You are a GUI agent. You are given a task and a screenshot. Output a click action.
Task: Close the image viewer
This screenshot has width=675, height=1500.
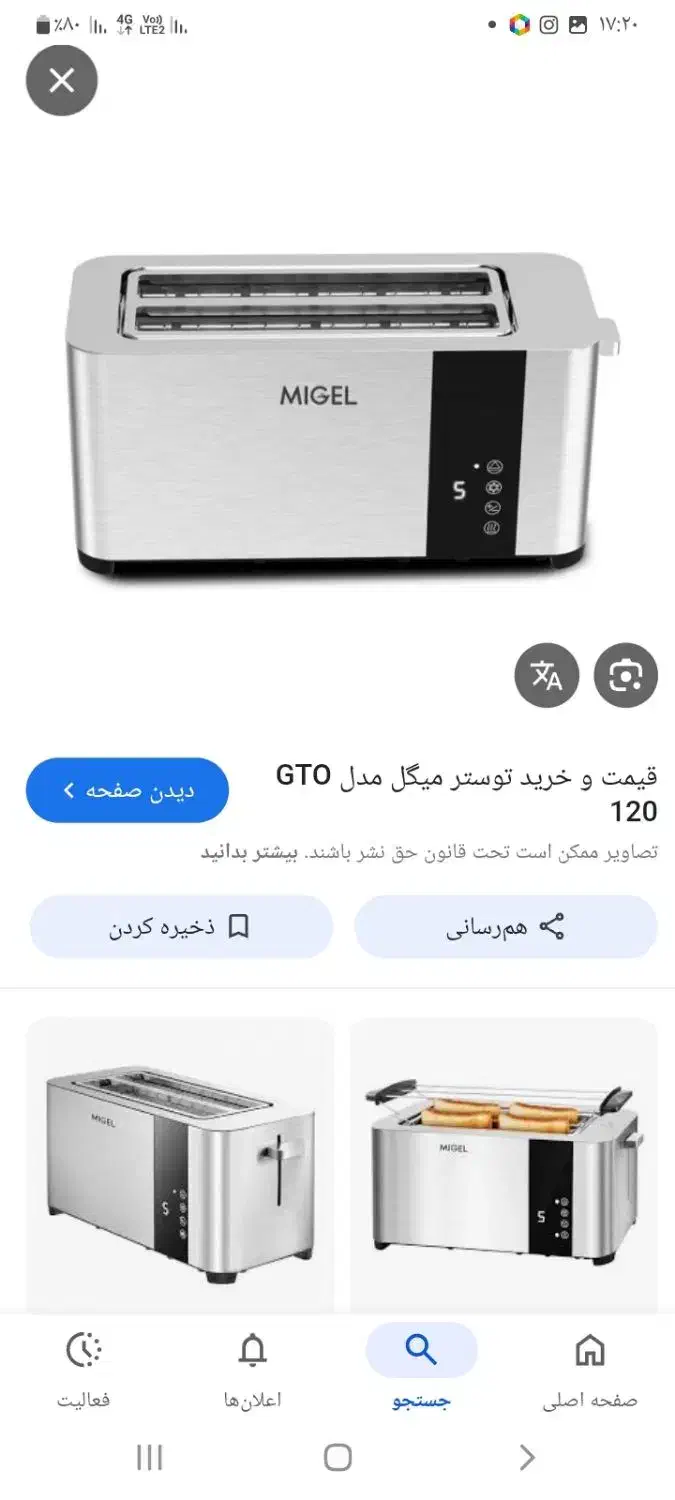[62, 81]
